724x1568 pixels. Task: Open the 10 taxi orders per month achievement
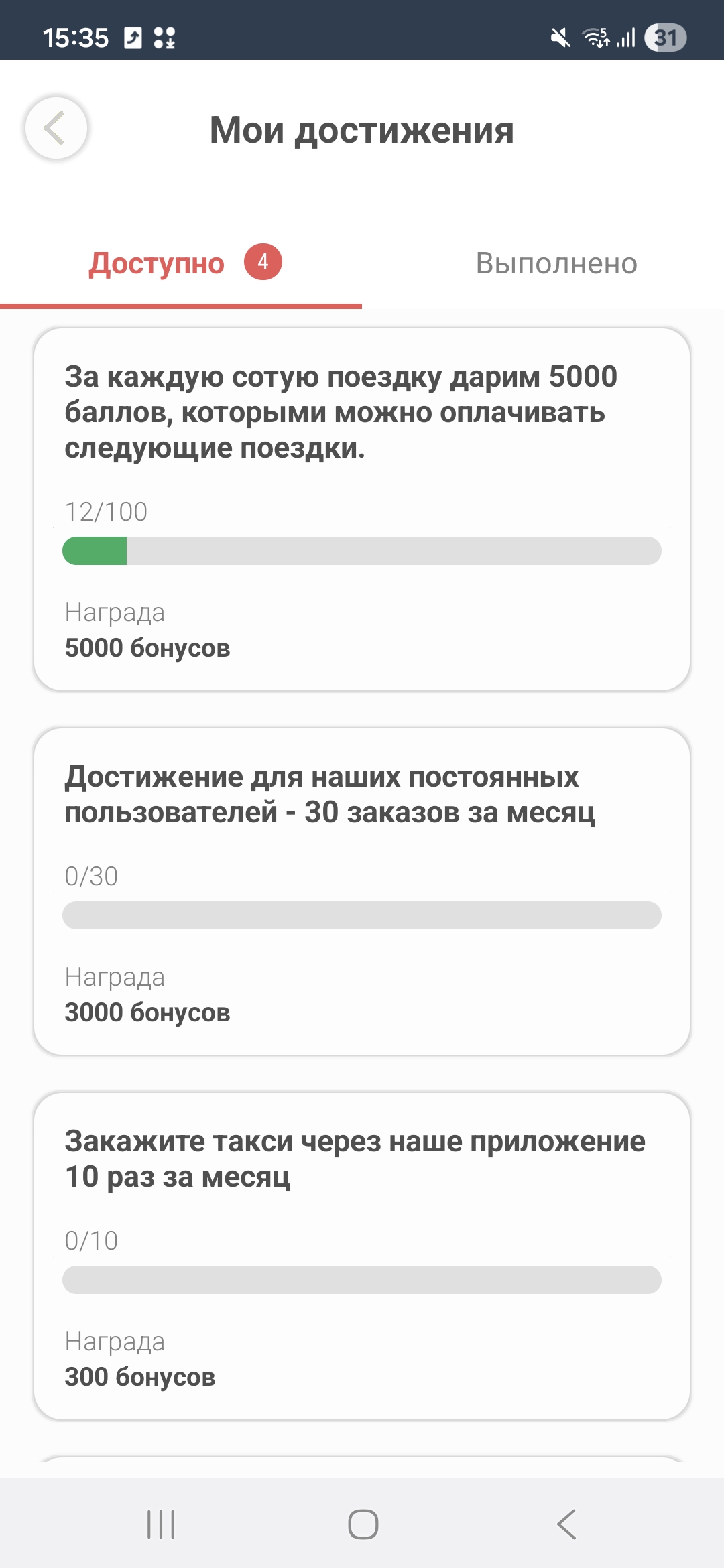pyautogui.click(x=362, y=1256)
